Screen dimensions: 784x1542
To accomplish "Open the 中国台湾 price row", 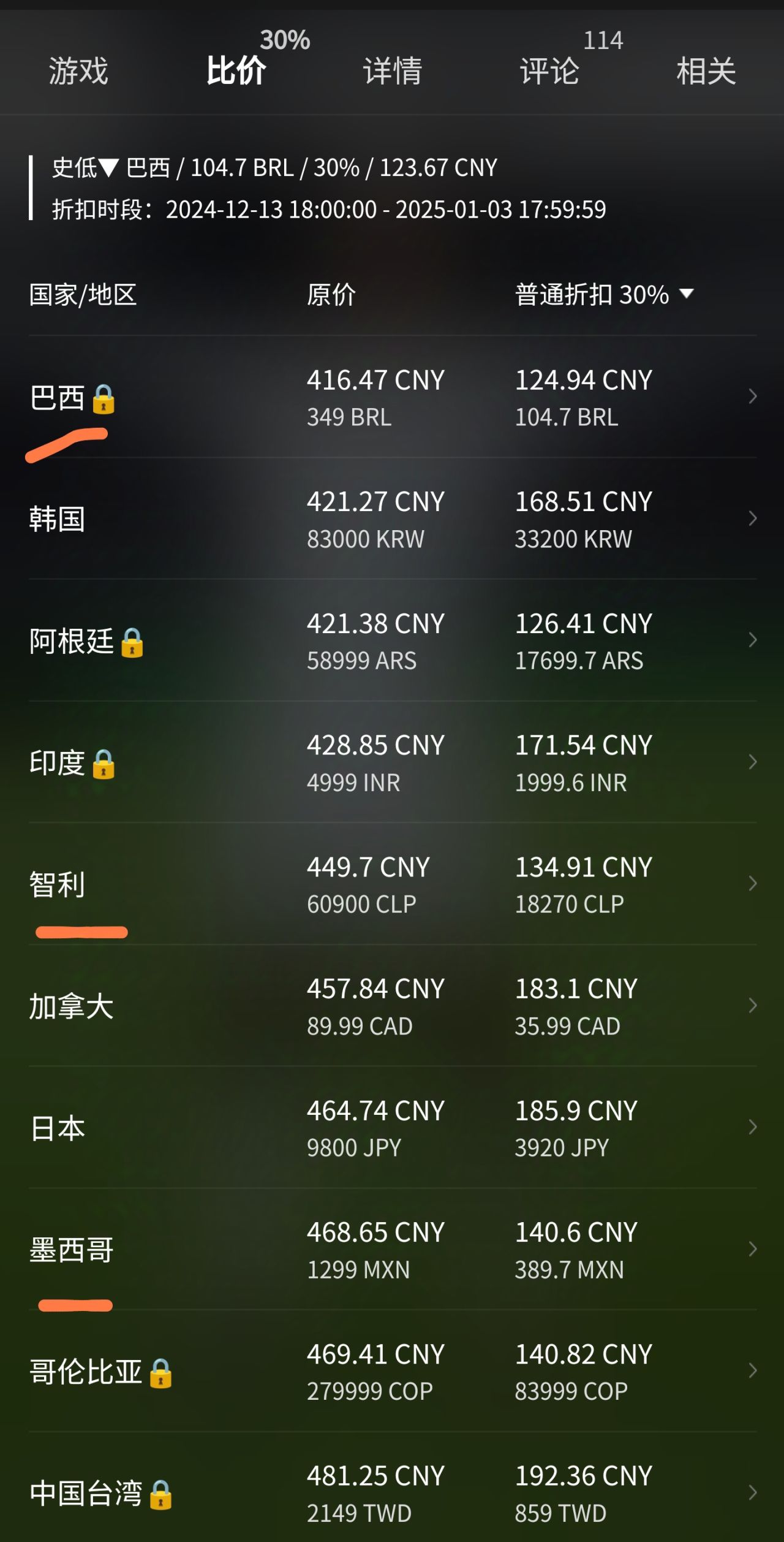I will point(392,1493).
